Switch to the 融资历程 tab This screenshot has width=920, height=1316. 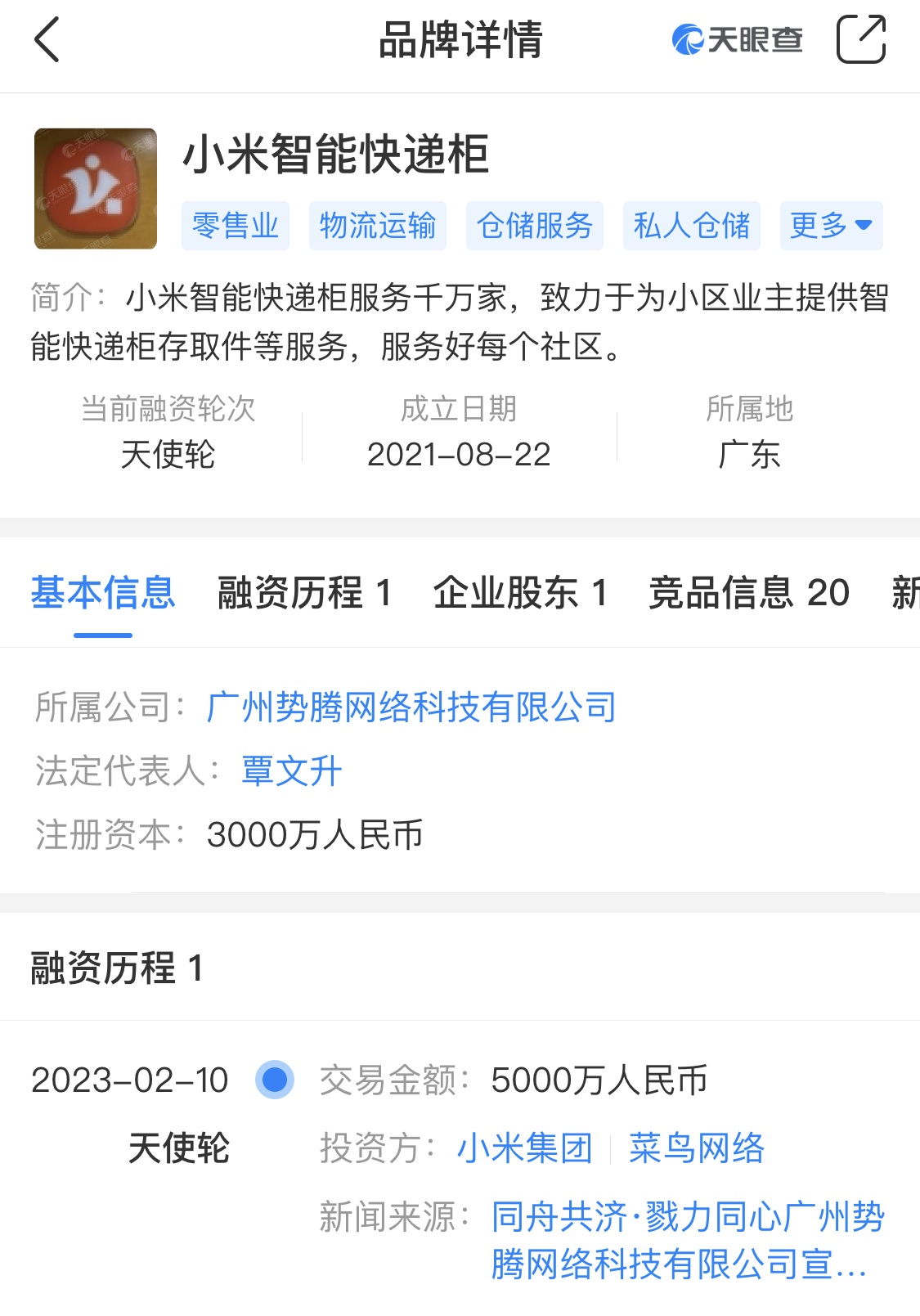pyautogui.click(x=304, y=593)
